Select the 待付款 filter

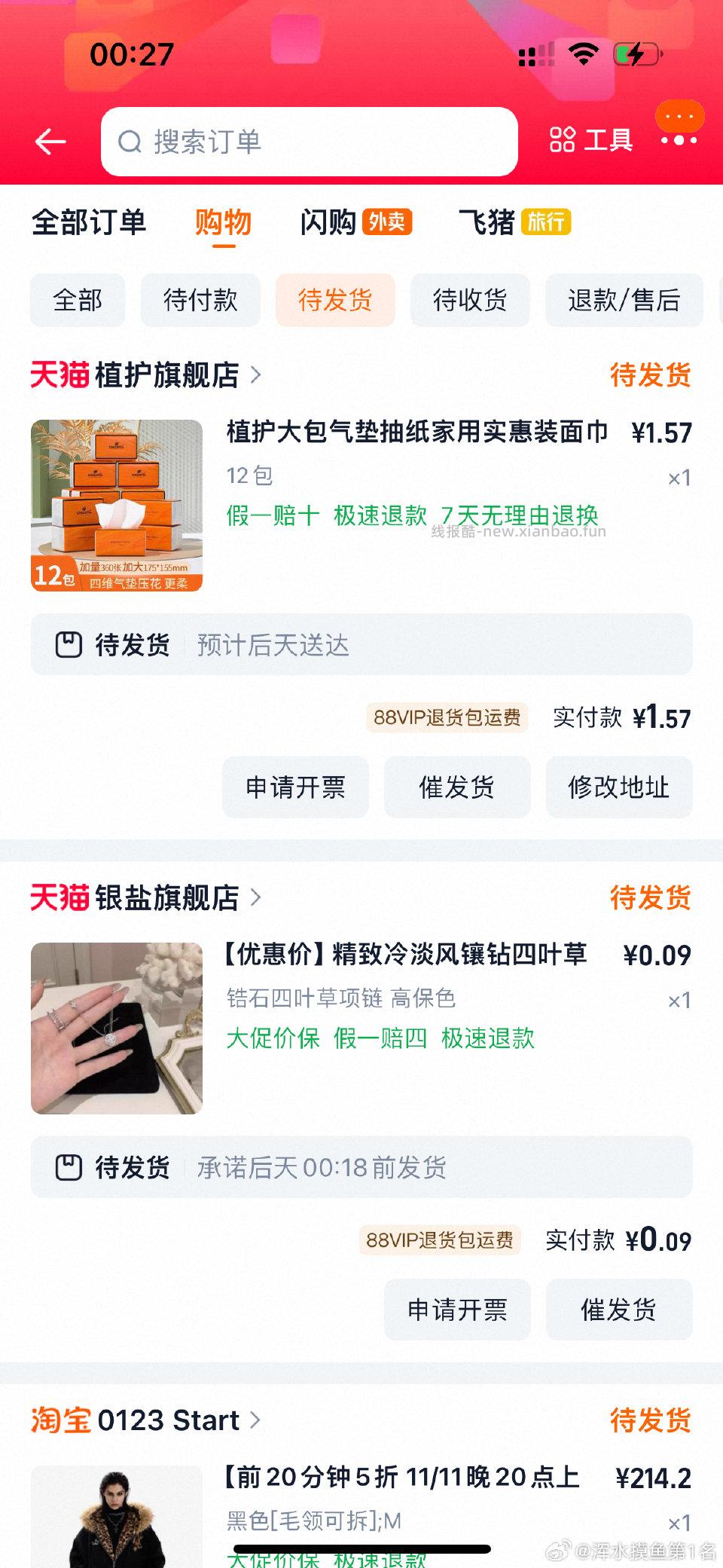pyautogui.click(x=200, y=300)
